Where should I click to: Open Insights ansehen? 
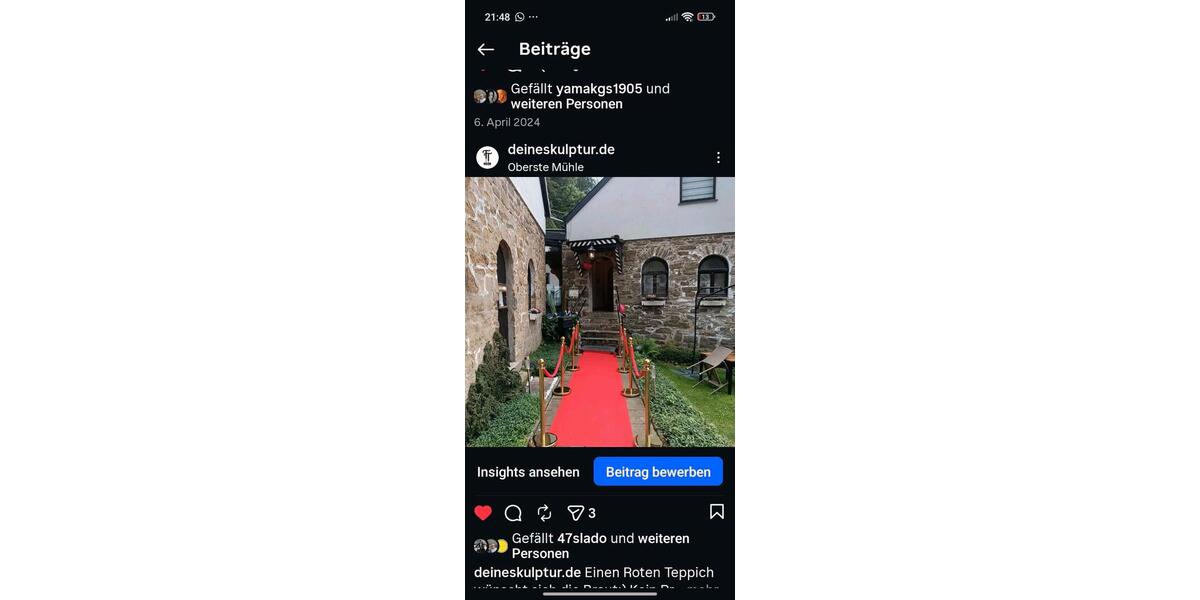pos(528,472)
